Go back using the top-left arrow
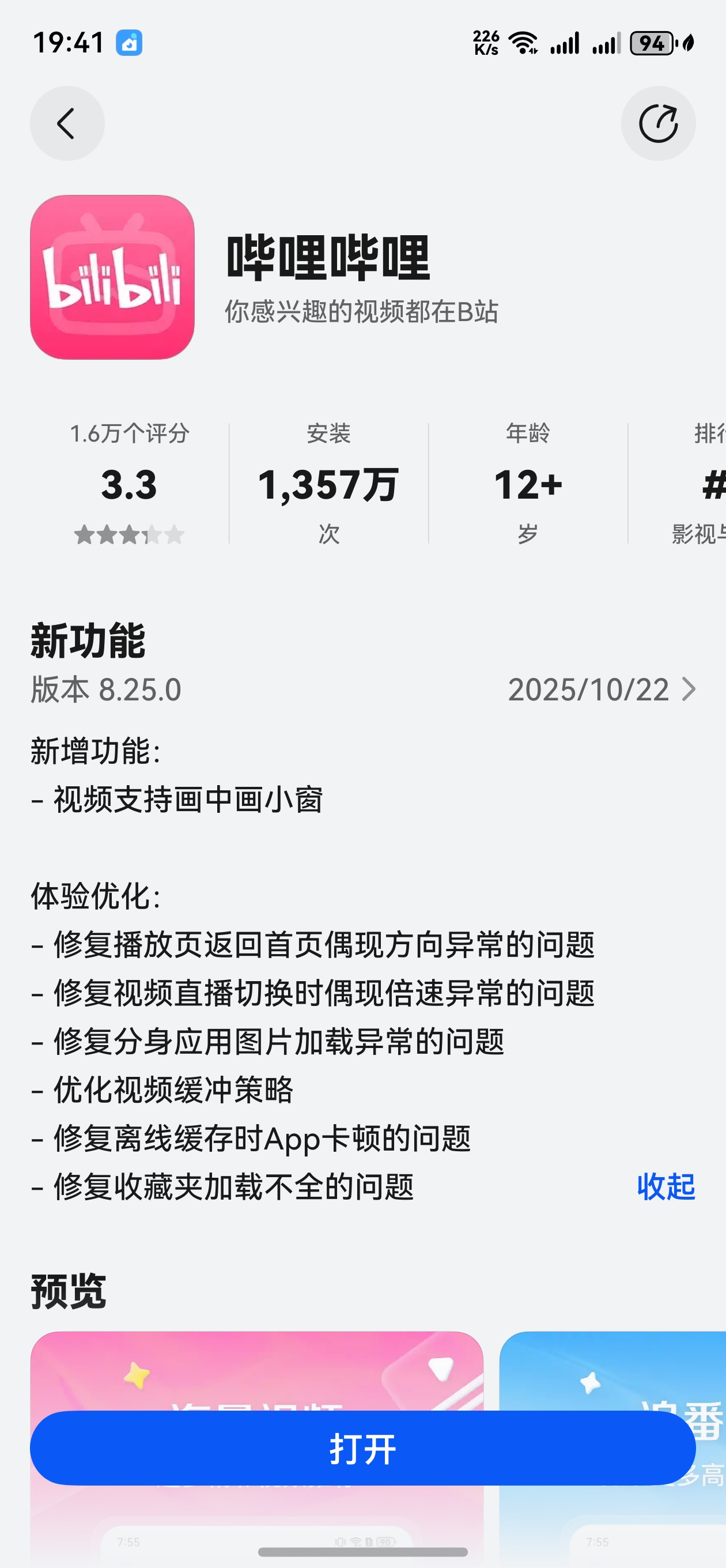 (67, 123)
